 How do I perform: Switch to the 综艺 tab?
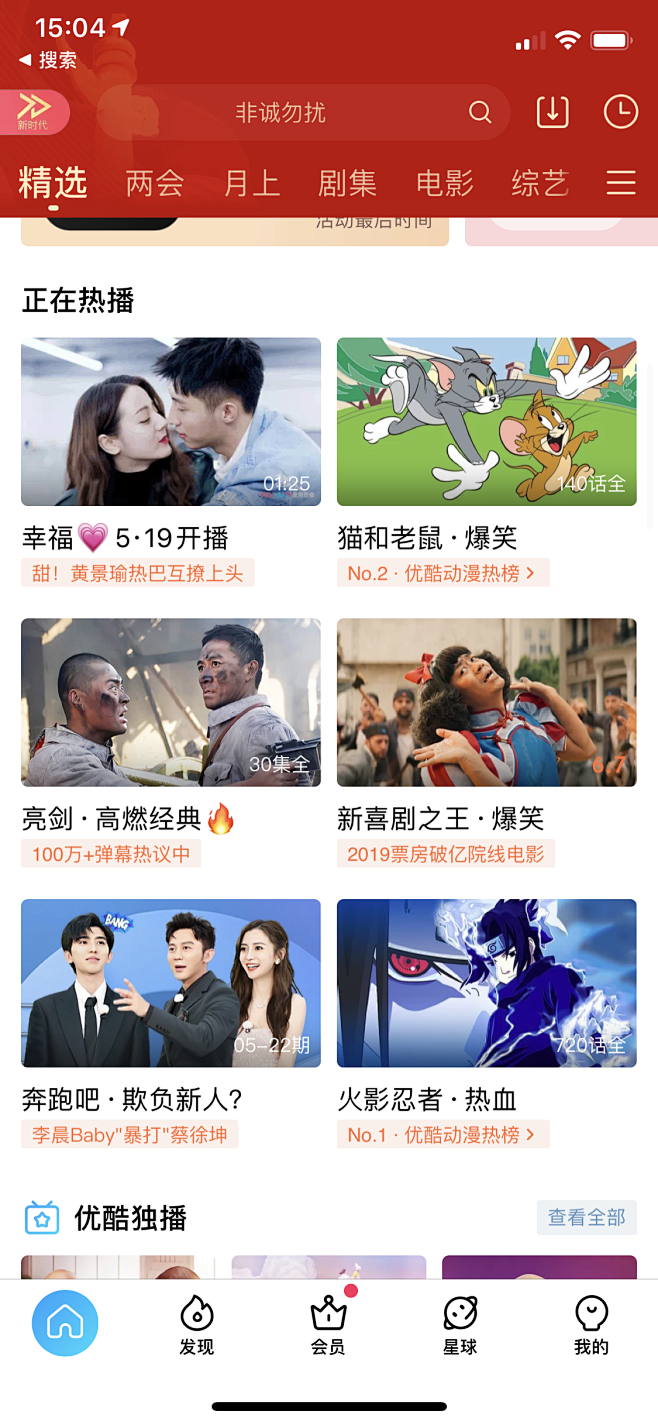[540, 184]
